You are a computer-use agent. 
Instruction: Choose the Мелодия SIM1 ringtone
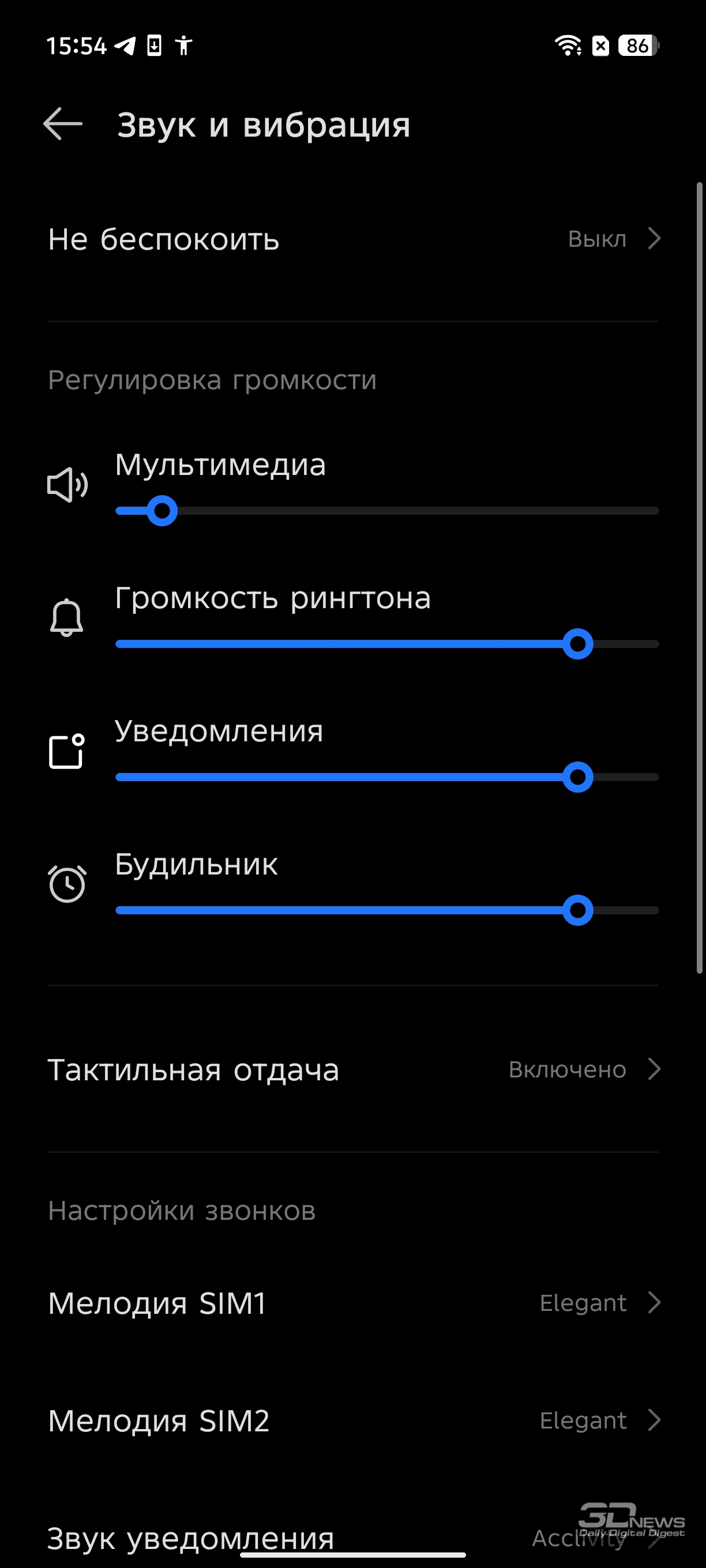point(354,1303)
